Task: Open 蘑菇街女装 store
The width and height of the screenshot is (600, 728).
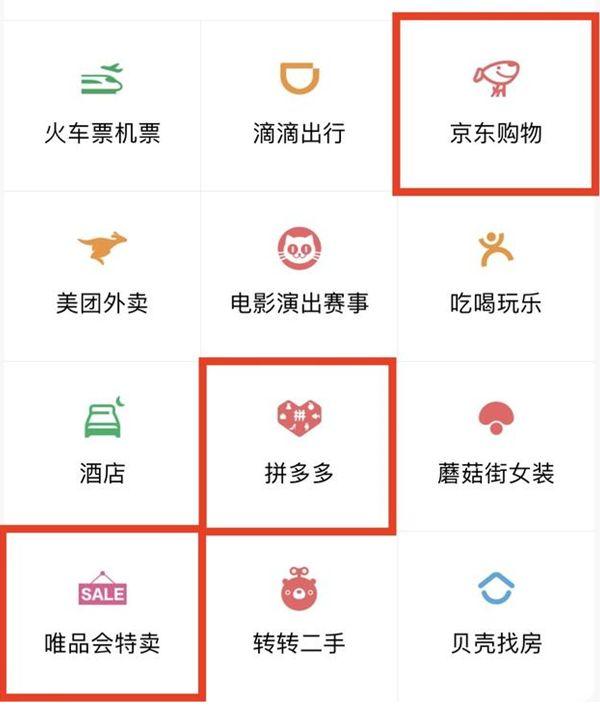Action: [x=495, y=445]
